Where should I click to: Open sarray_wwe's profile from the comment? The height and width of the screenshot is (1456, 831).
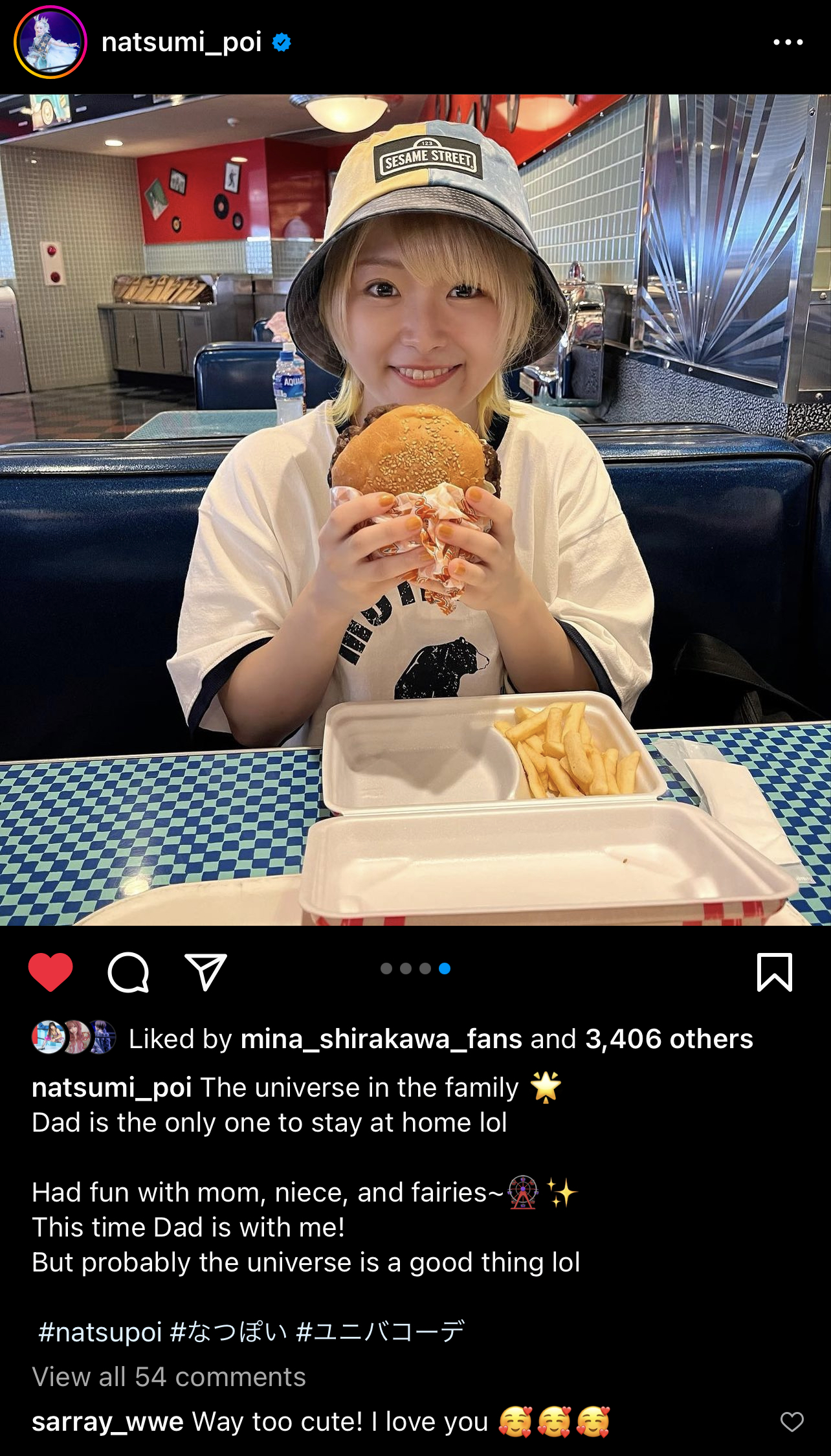107,1422
